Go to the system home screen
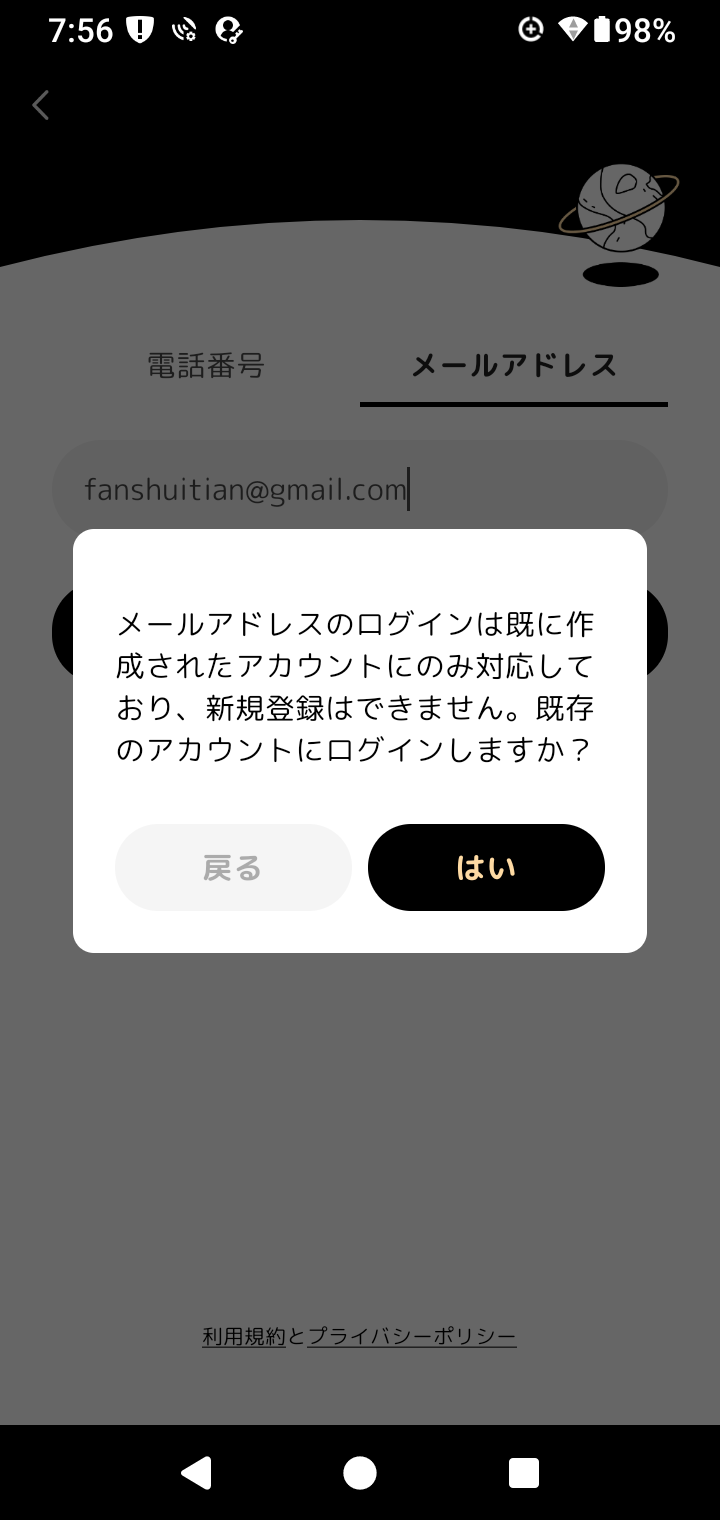The image size is (720, 1520). click(360, 1472)
